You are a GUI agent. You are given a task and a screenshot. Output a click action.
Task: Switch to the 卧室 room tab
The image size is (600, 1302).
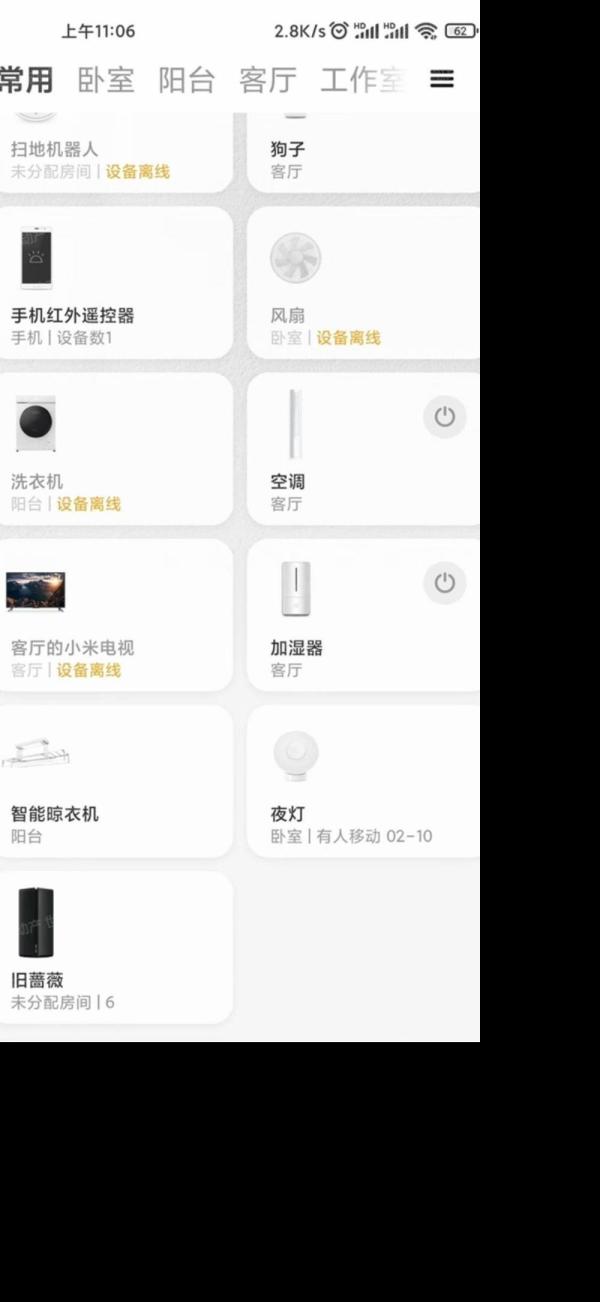(105, 81)
